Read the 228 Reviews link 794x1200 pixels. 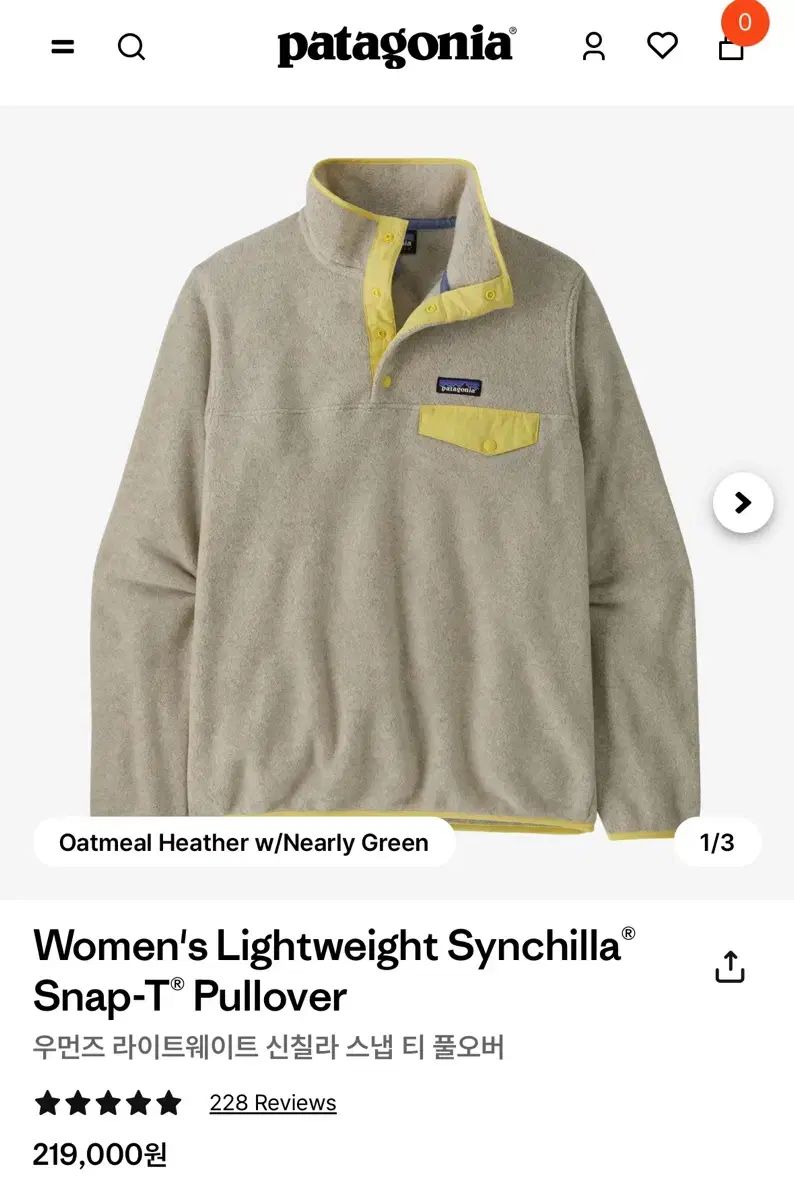pyautogui.click(x=272, y=1103)
